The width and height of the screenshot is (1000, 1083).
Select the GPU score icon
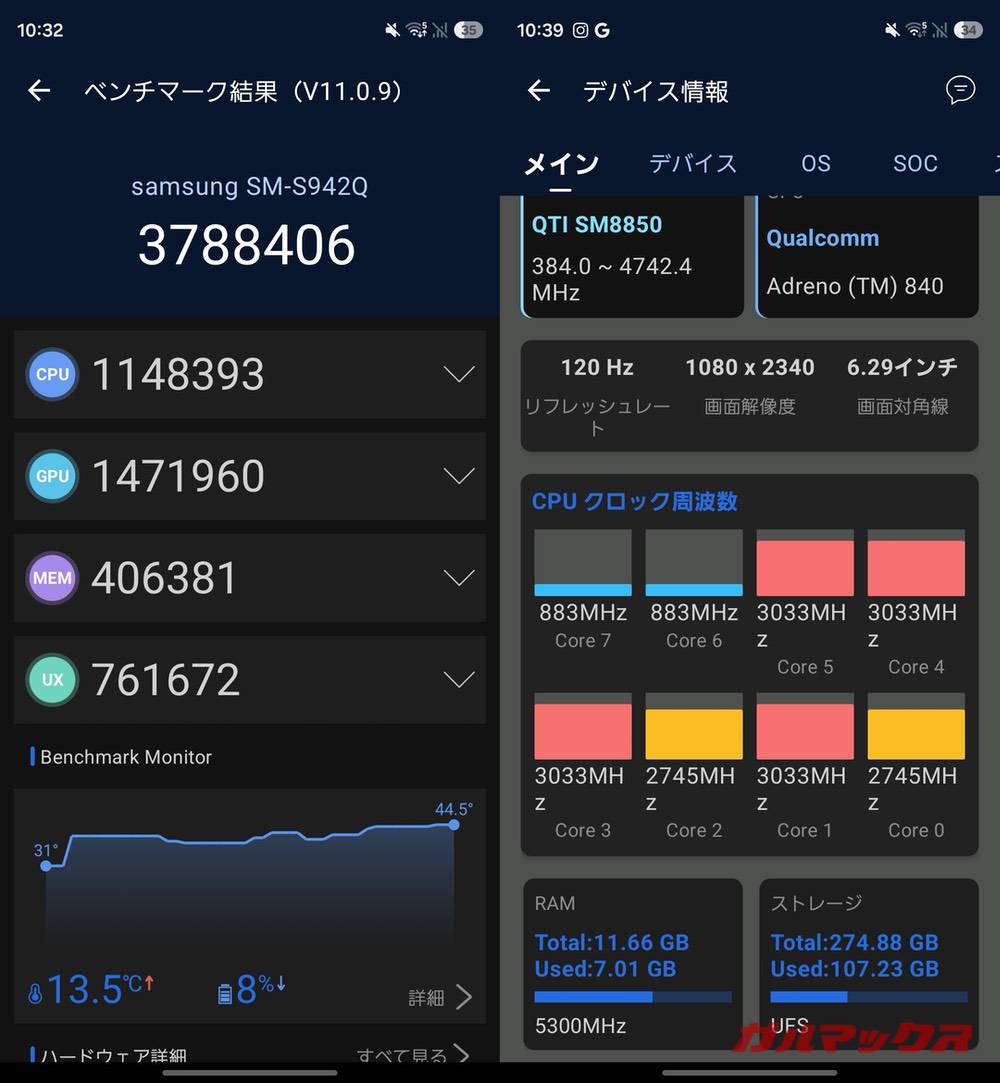(52, 476)
